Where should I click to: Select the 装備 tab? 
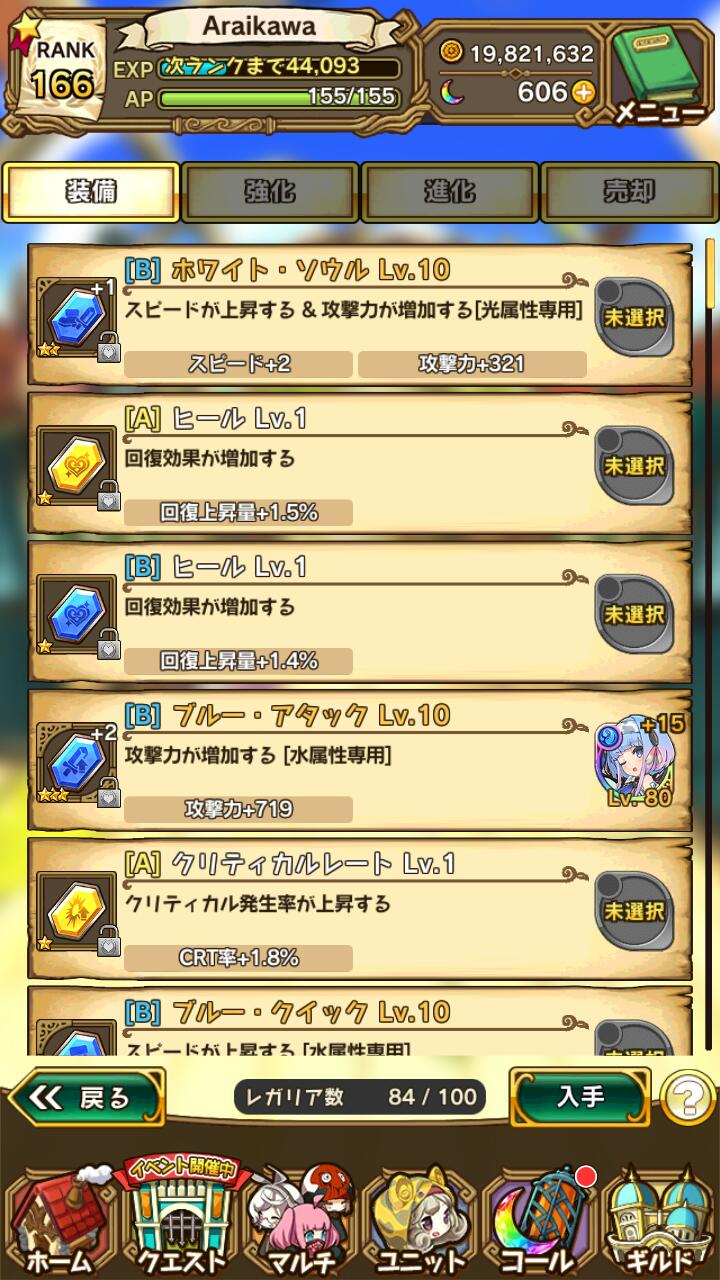[91, 191]
